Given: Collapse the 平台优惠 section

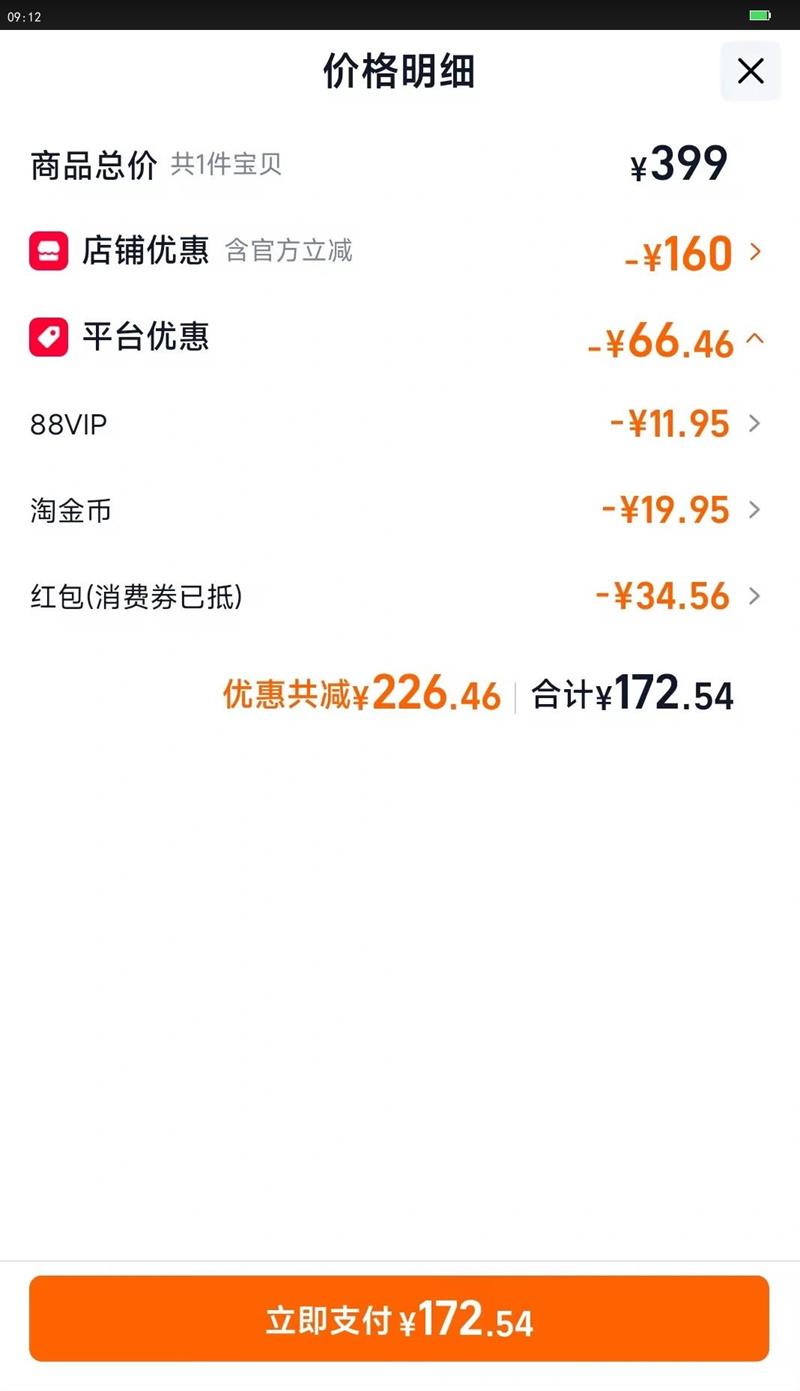Looking at the screenshot, I should pyautogui.click(x=755, y=340).
